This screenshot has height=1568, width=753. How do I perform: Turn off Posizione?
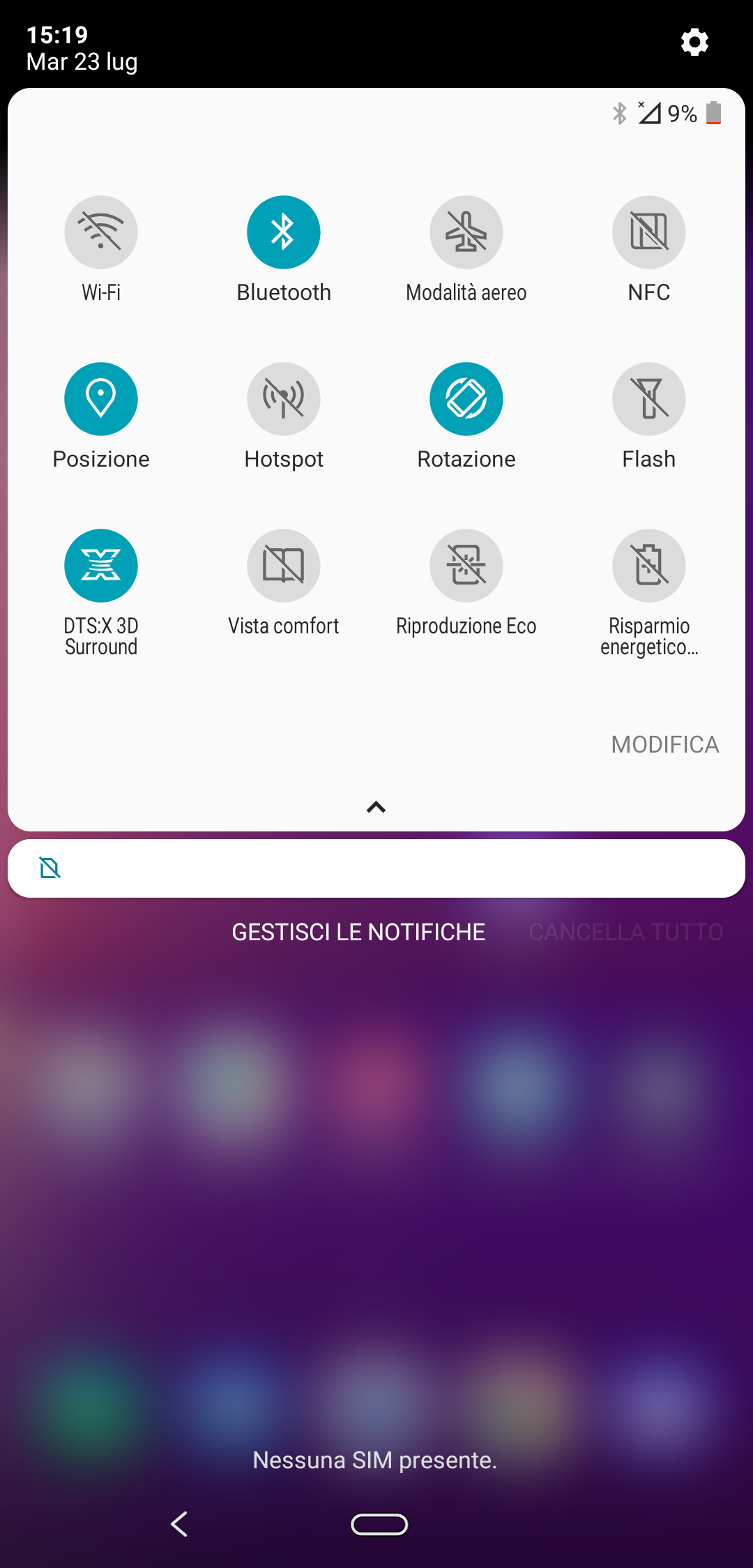coord(101,399)
